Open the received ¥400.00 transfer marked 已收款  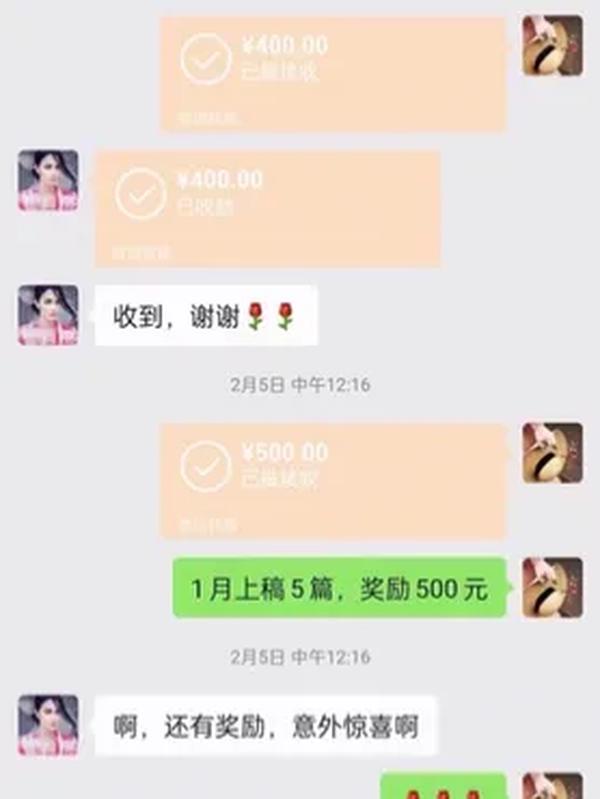(267, 208)
